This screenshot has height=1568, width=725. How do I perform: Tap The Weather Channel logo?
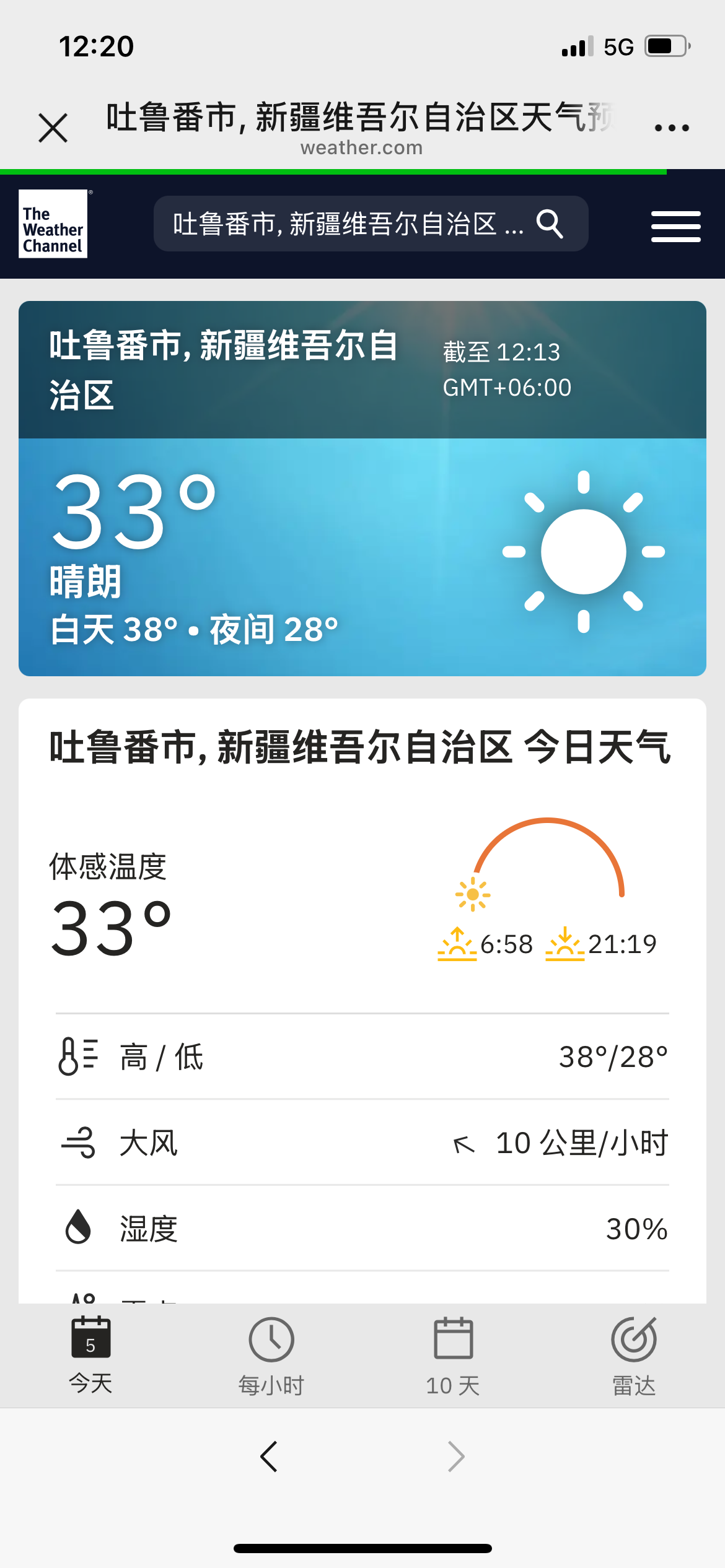coord(53,224)
